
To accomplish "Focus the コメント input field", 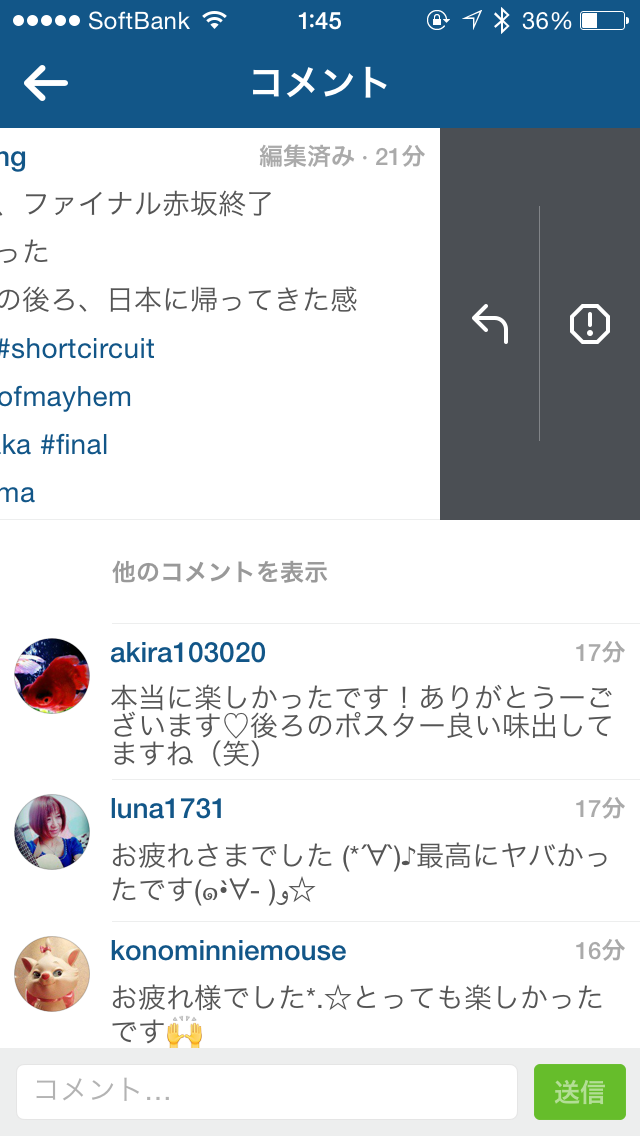I will (x=266, y=1091).
